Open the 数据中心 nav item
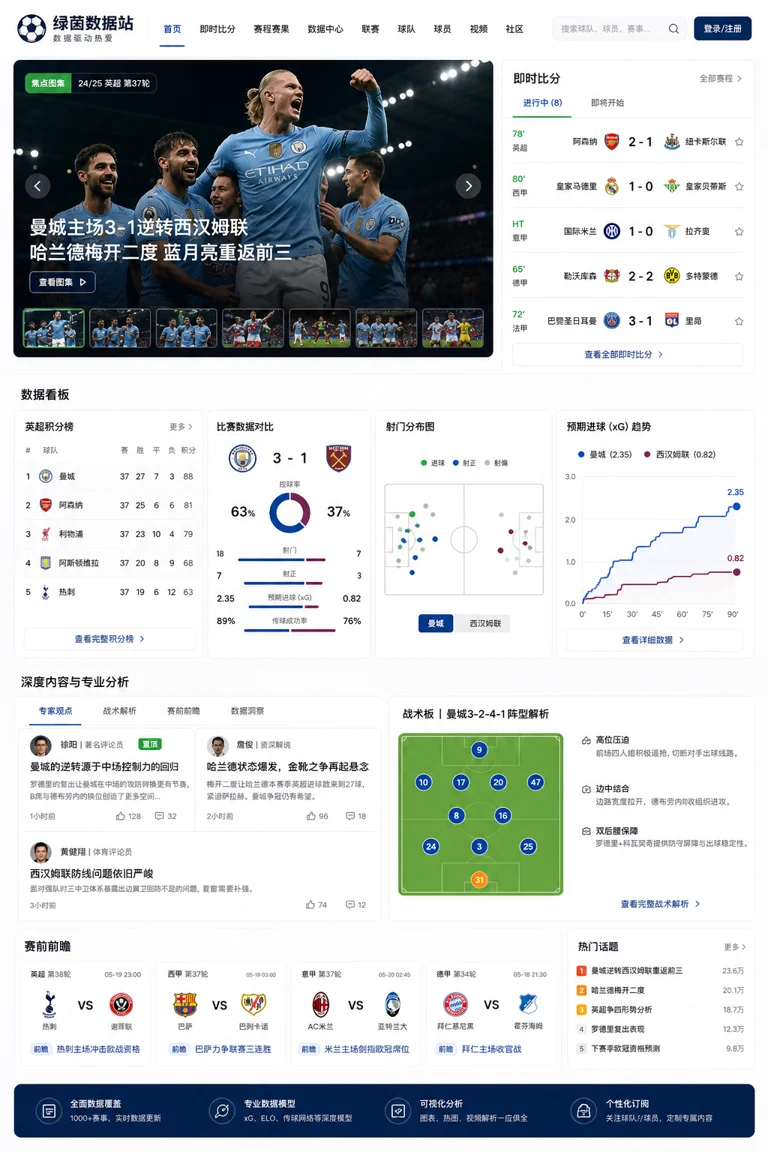This screenshot has height=1152, width=768. (325, 29)
